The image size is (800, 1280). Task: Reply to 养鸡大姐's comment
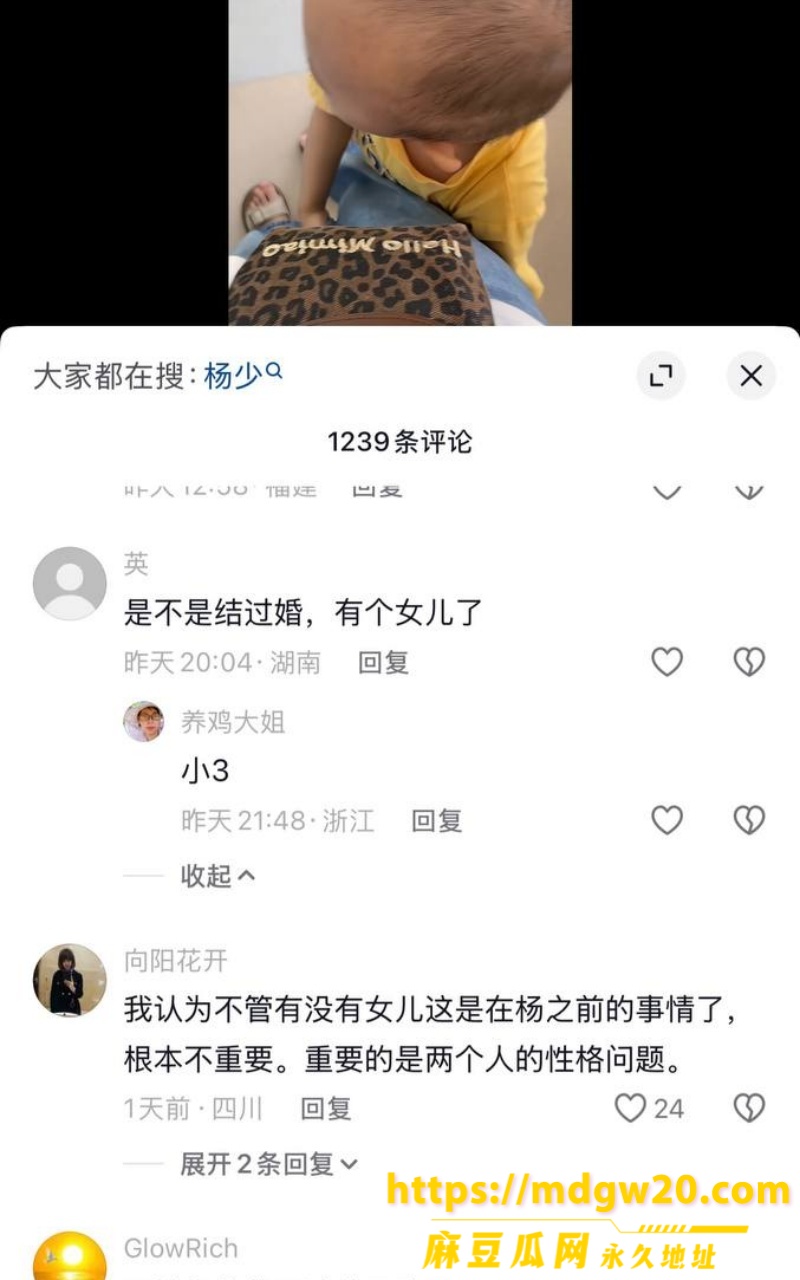(437, 821)
